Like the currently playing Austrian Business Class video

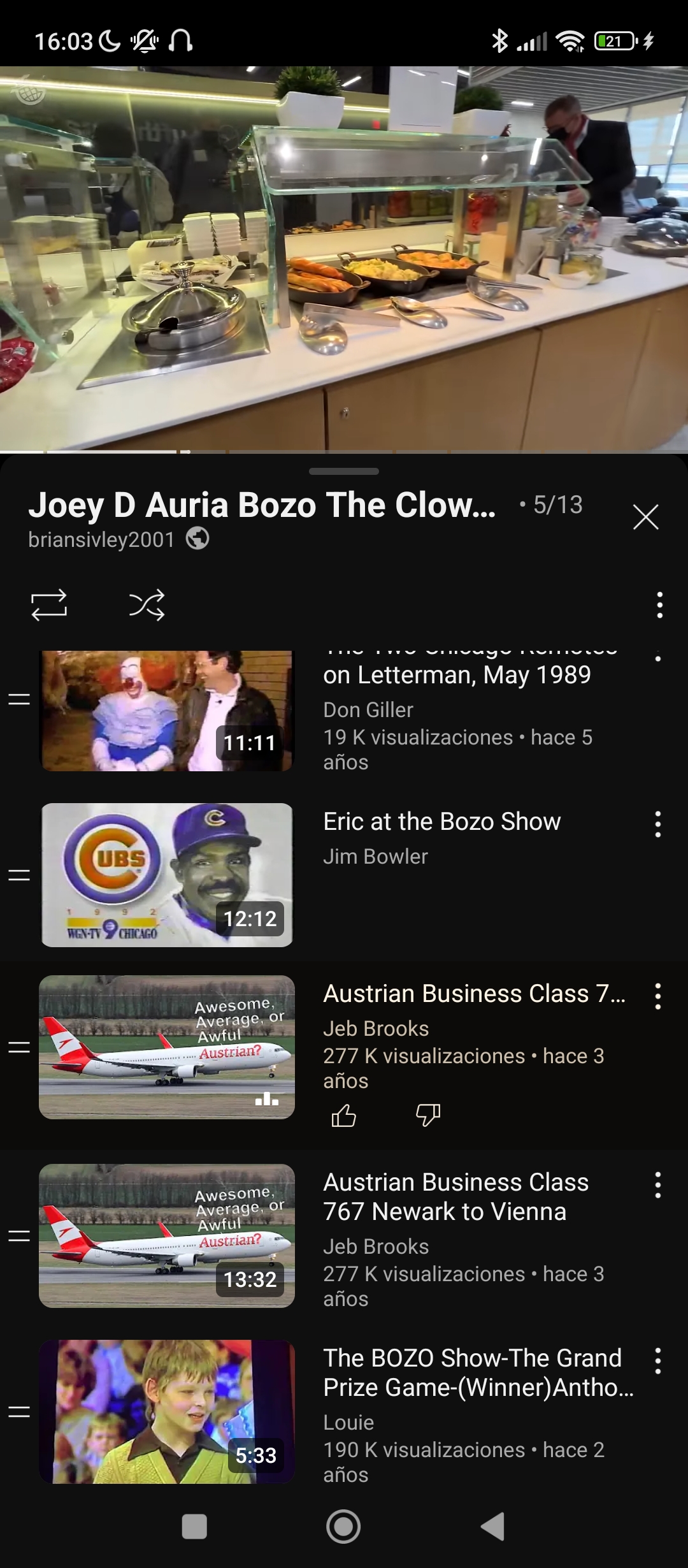(343, 1115)
